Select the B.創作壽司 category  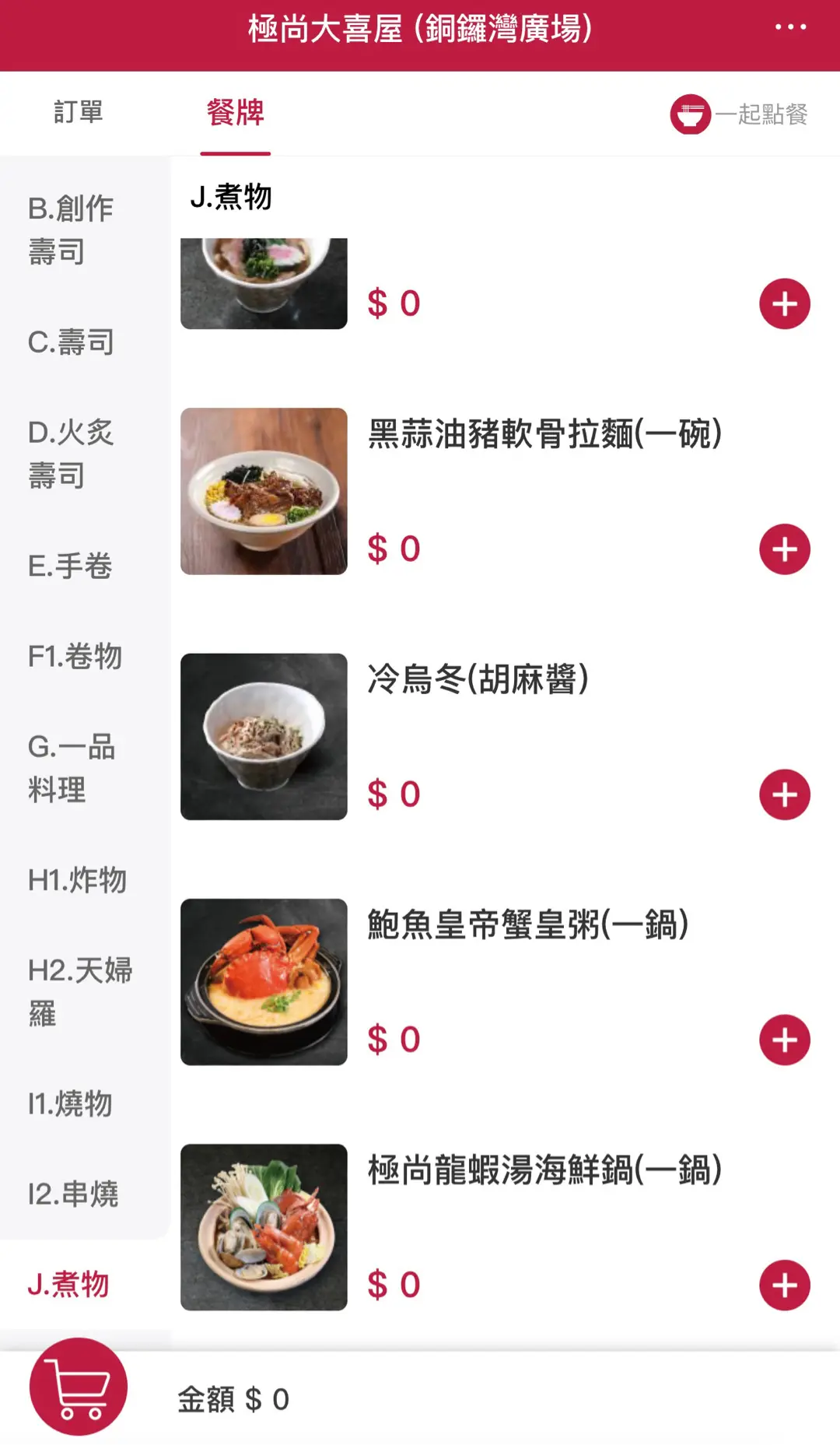pos(71,230)
